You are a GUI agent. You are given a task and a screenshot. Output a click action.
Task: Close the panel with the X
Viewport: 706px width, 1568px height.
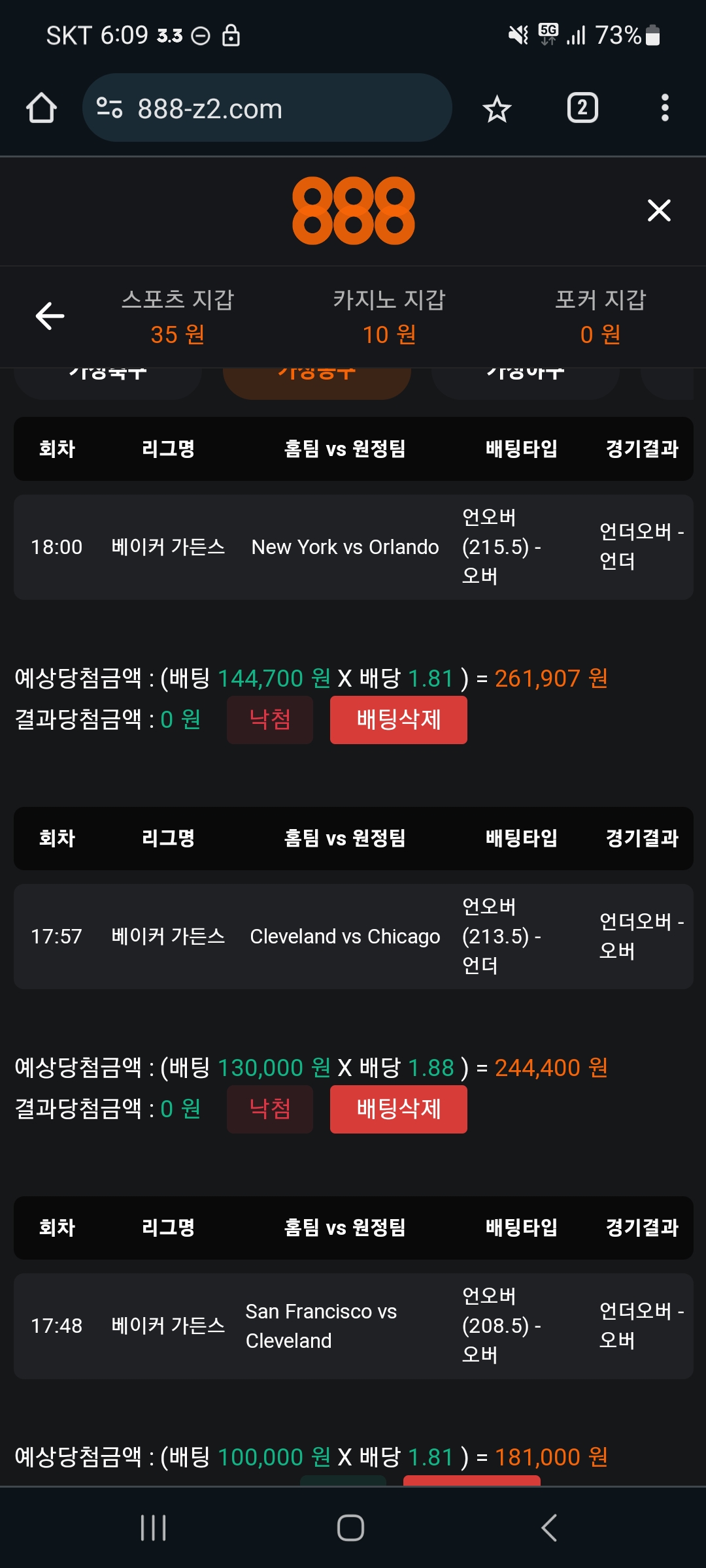coord(658,210)
